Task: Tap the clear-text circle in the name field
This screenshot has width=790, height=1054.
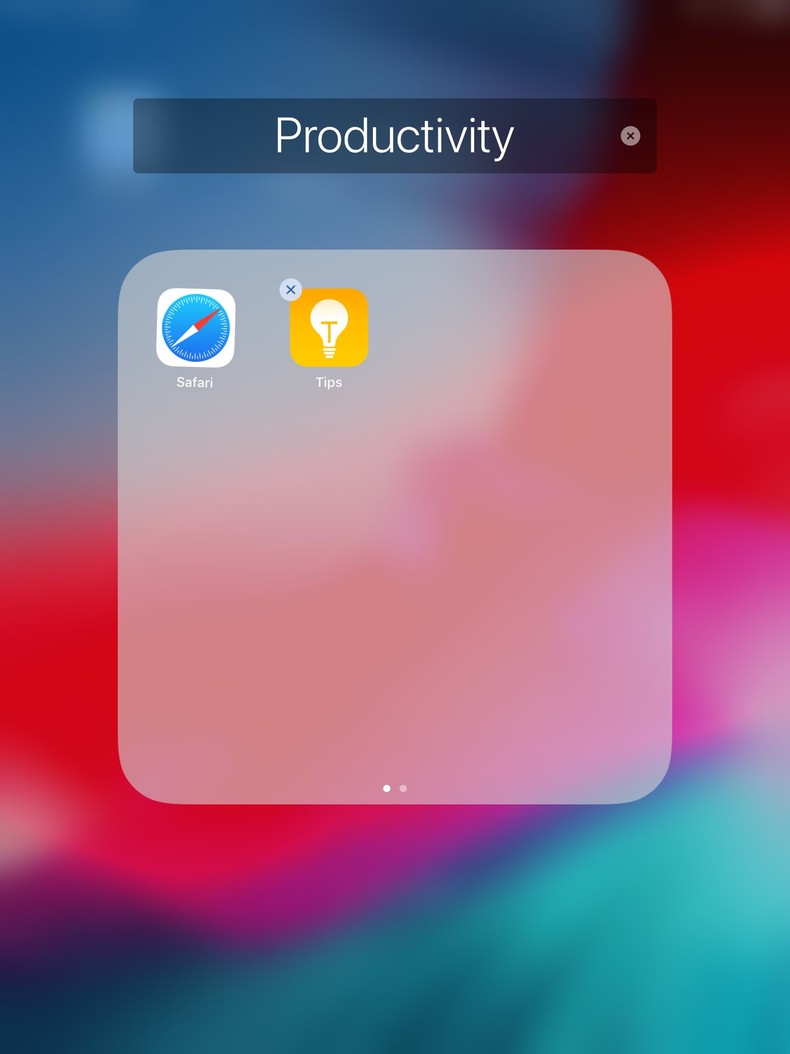Action: click(630, 136)
